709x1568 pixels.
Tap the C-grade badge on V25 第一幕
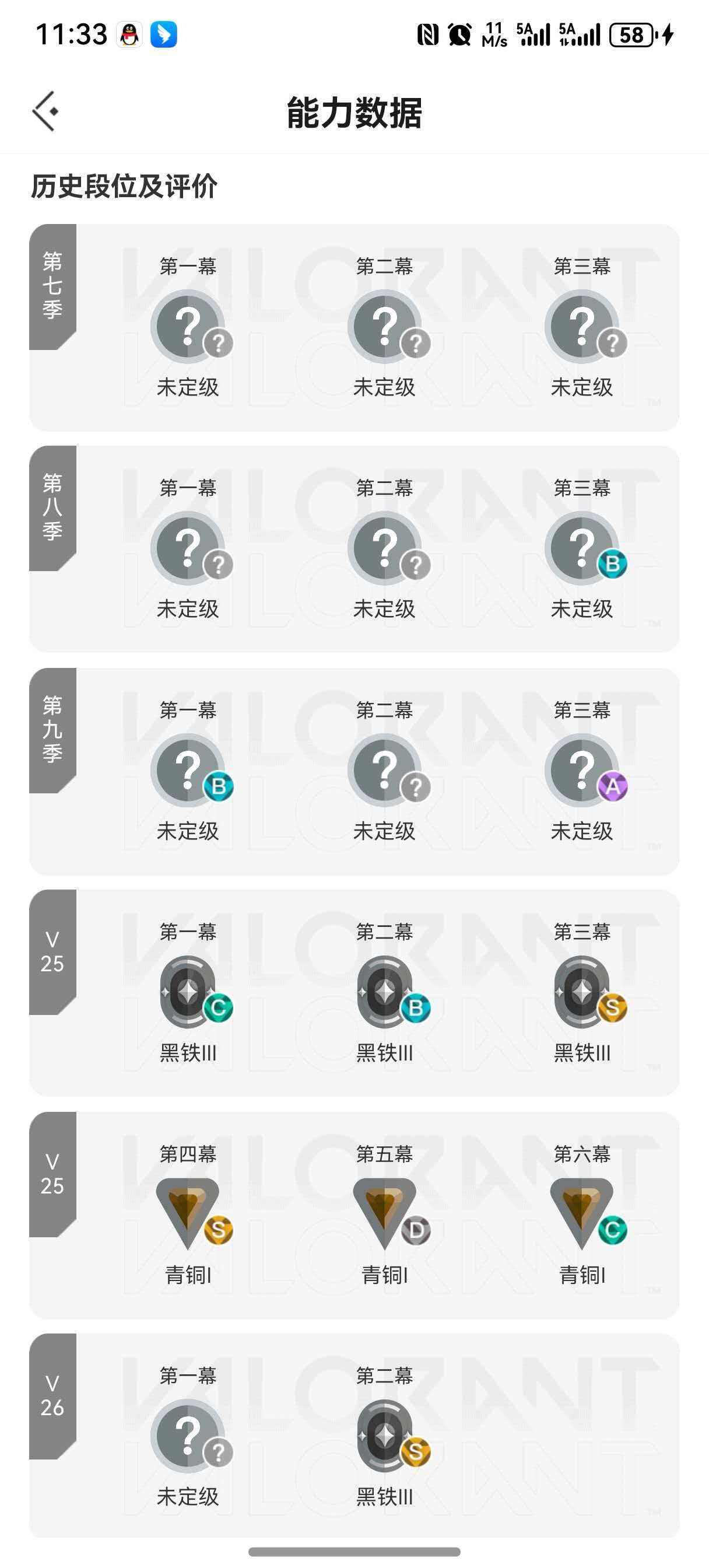[220, 1007]
